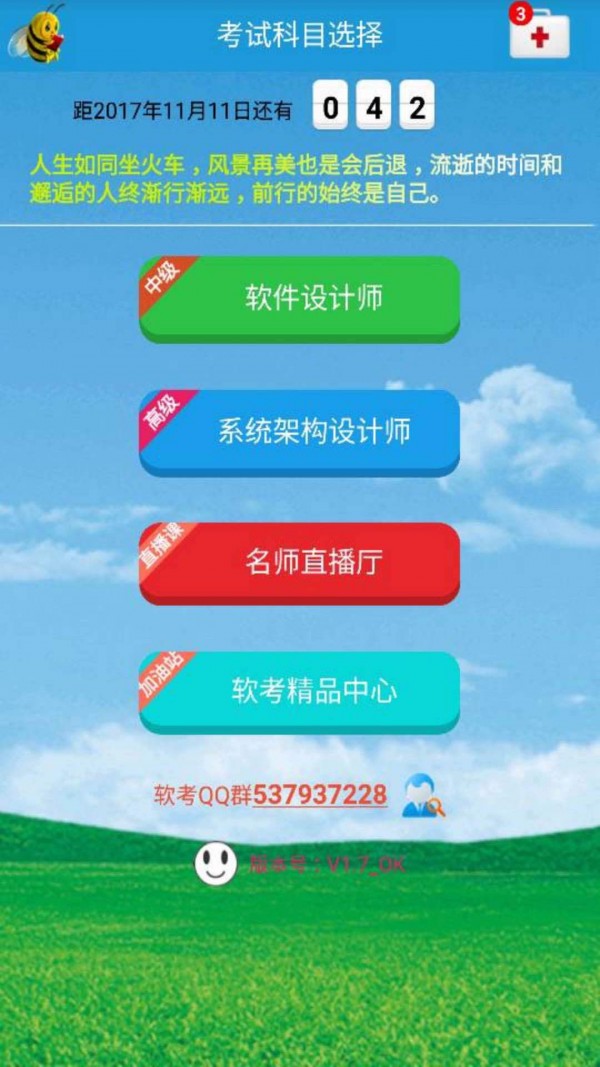This screenshot has height=1067, width=600.
Task: Open the first-aid kit icon with badge
Action: pyautogui.click(x=539, y=33)
